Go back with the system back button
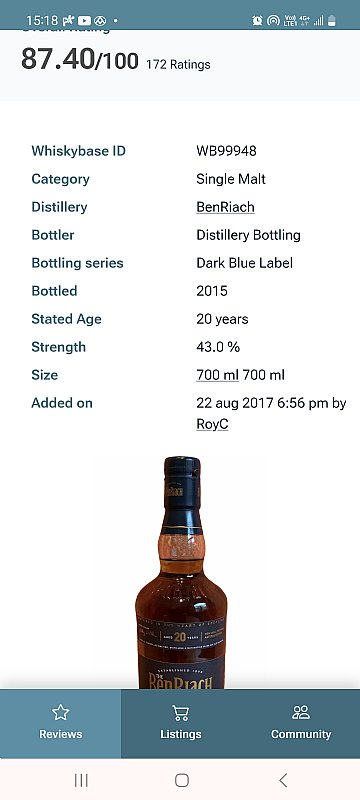Screen dimensions: 360x800 283,780
